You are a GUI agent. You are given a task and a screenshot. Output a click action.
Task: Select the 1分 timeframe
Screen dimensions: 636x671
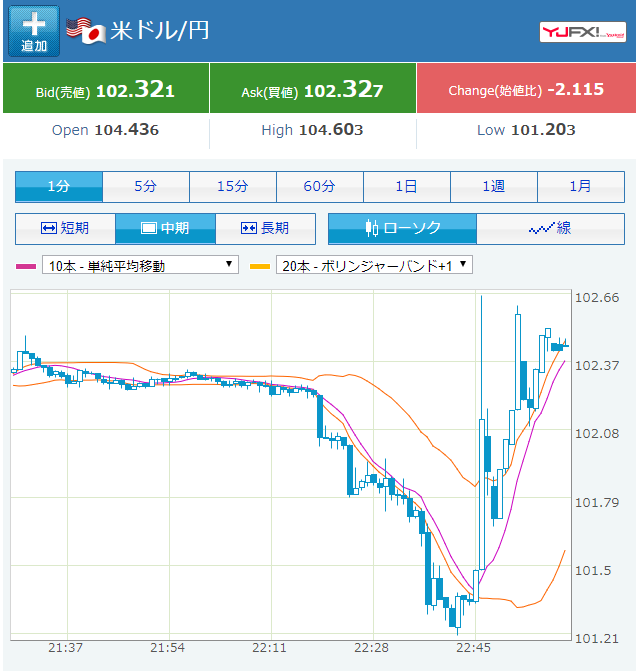click(x=59, y=186)
